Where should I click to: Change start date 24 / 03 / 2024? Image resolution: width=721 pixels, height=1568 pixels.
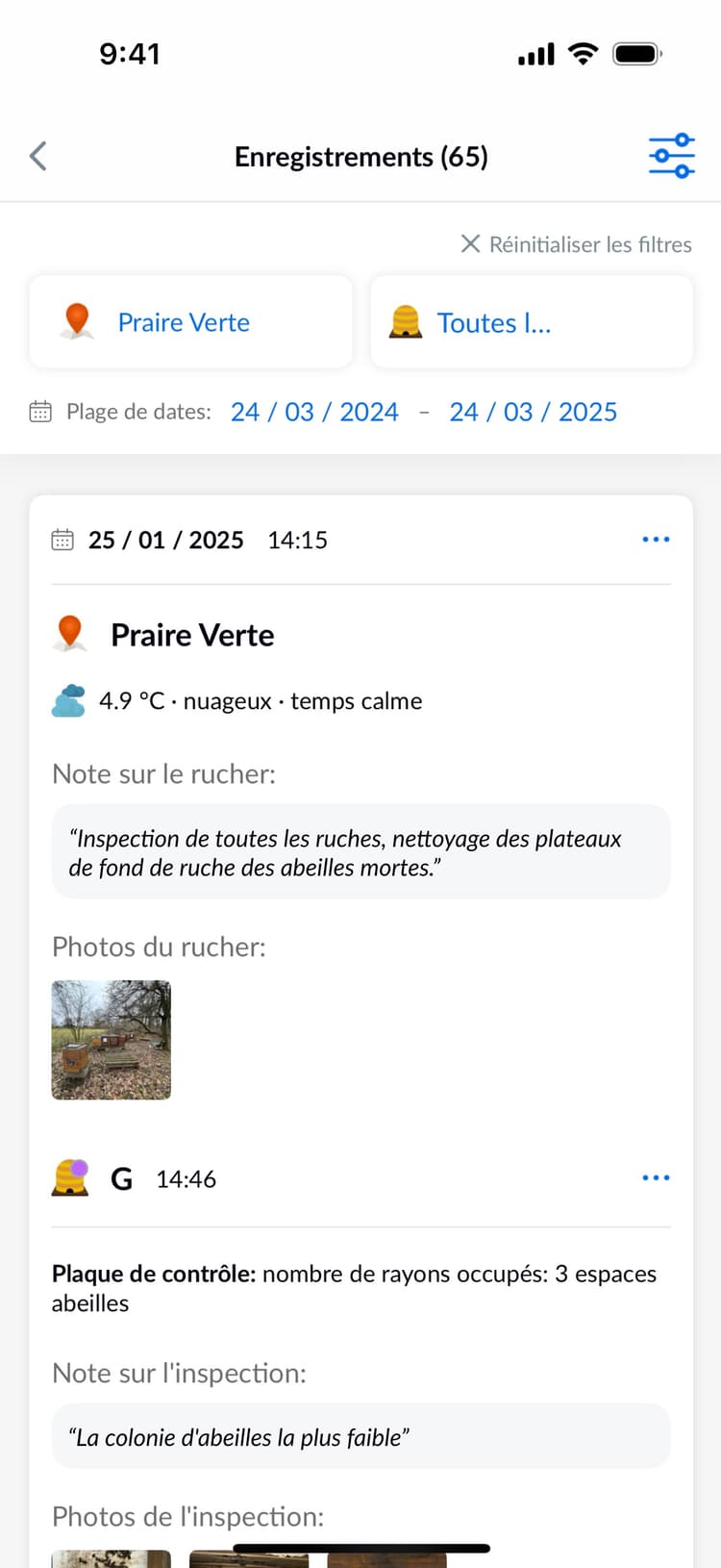(x=314, y=412)
